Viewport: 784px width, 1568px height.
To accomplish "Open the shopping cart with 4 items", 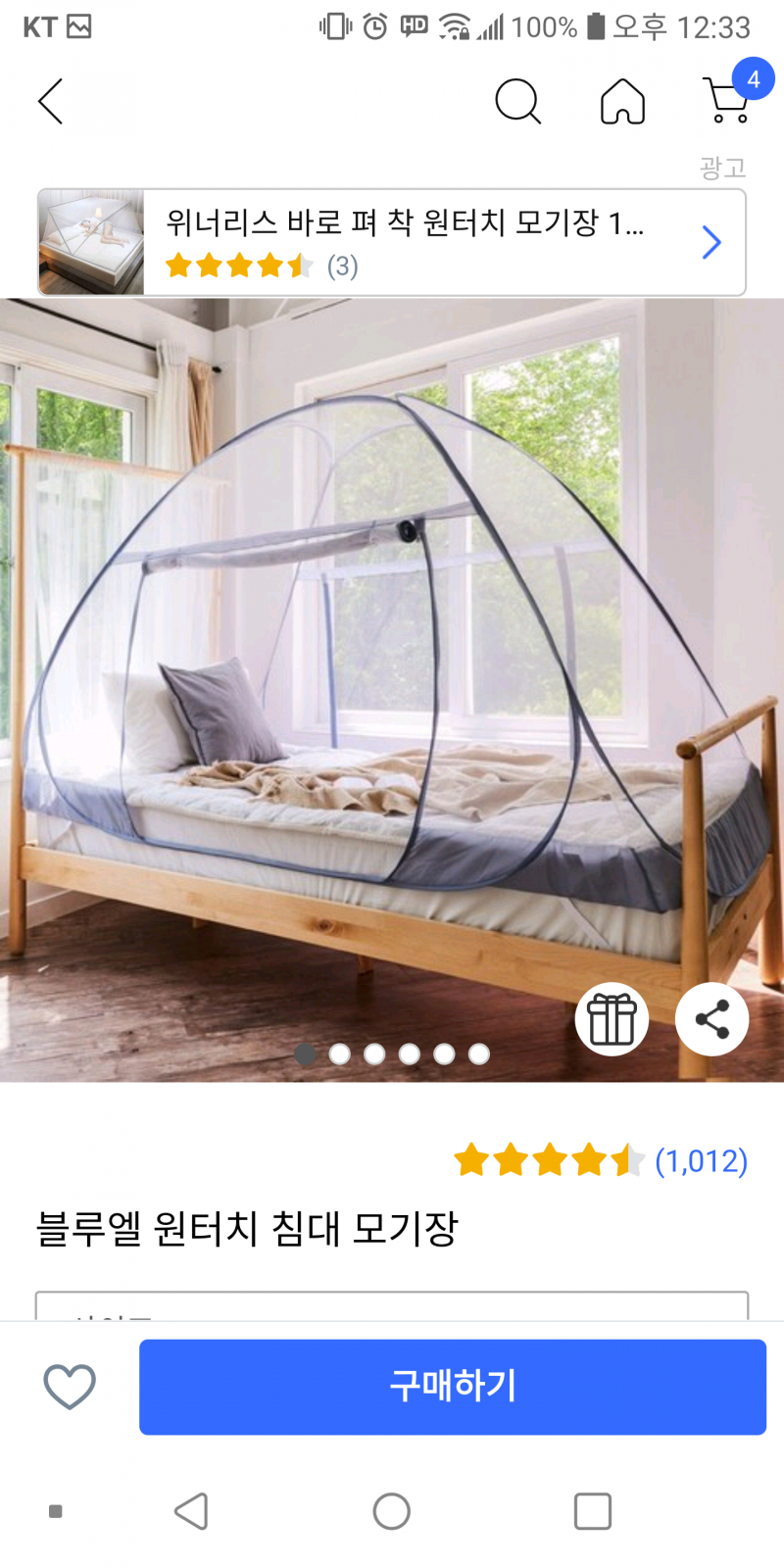I will point(728,100).
